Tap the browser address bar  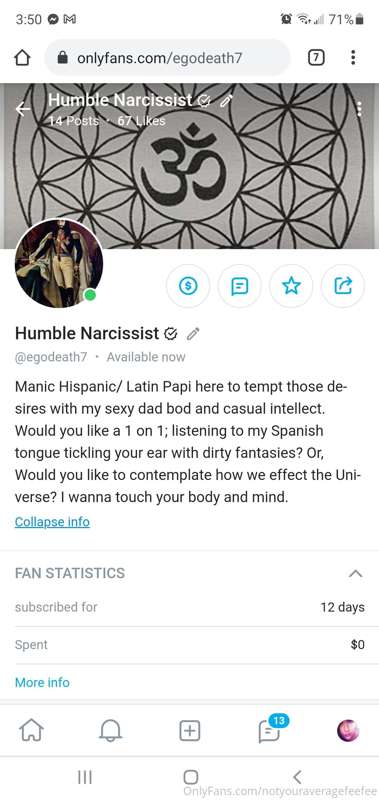click(x=167, y=58)
